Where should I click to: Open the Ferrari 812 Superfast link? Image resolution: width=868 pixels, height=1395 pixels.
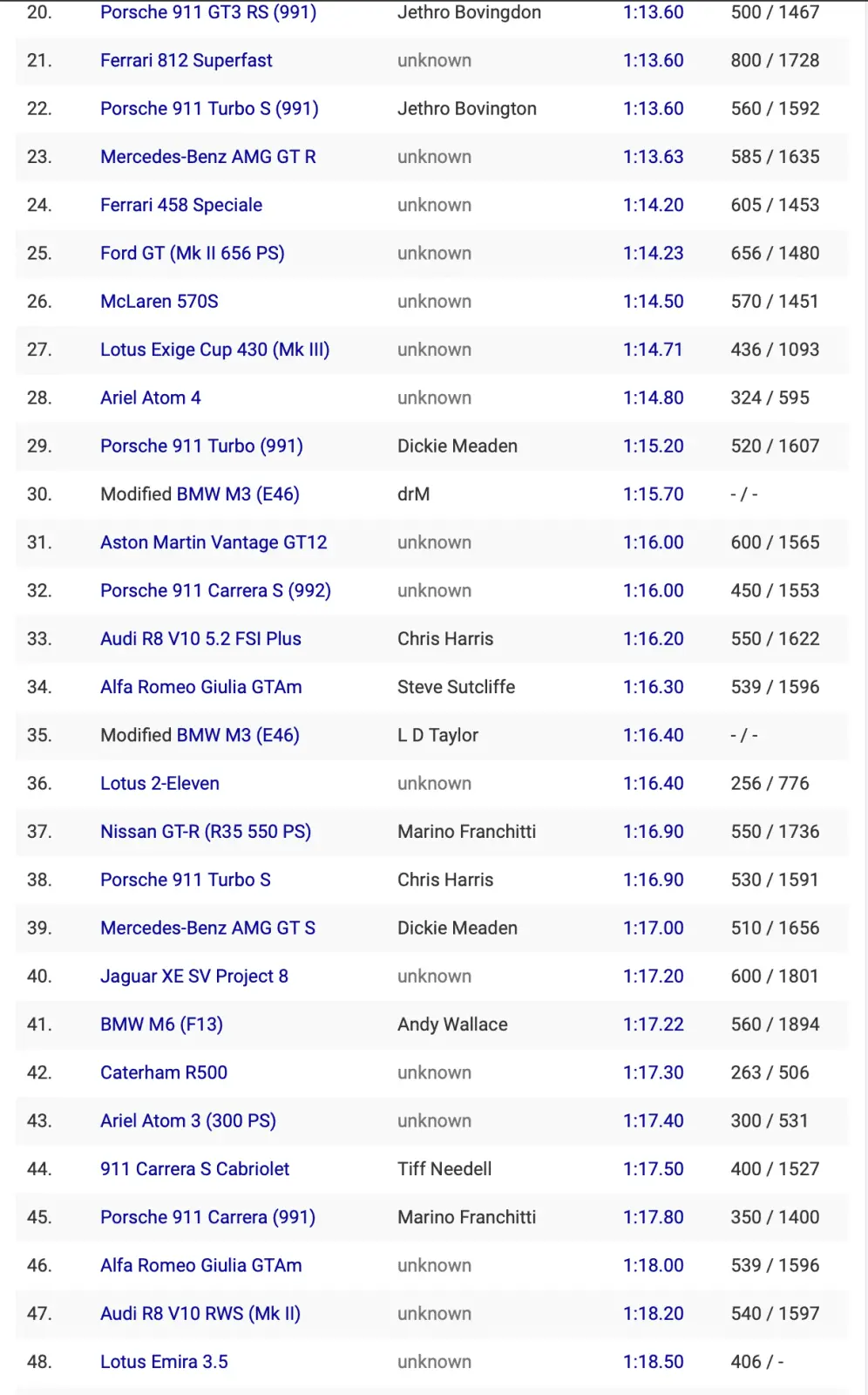[186, 60]
